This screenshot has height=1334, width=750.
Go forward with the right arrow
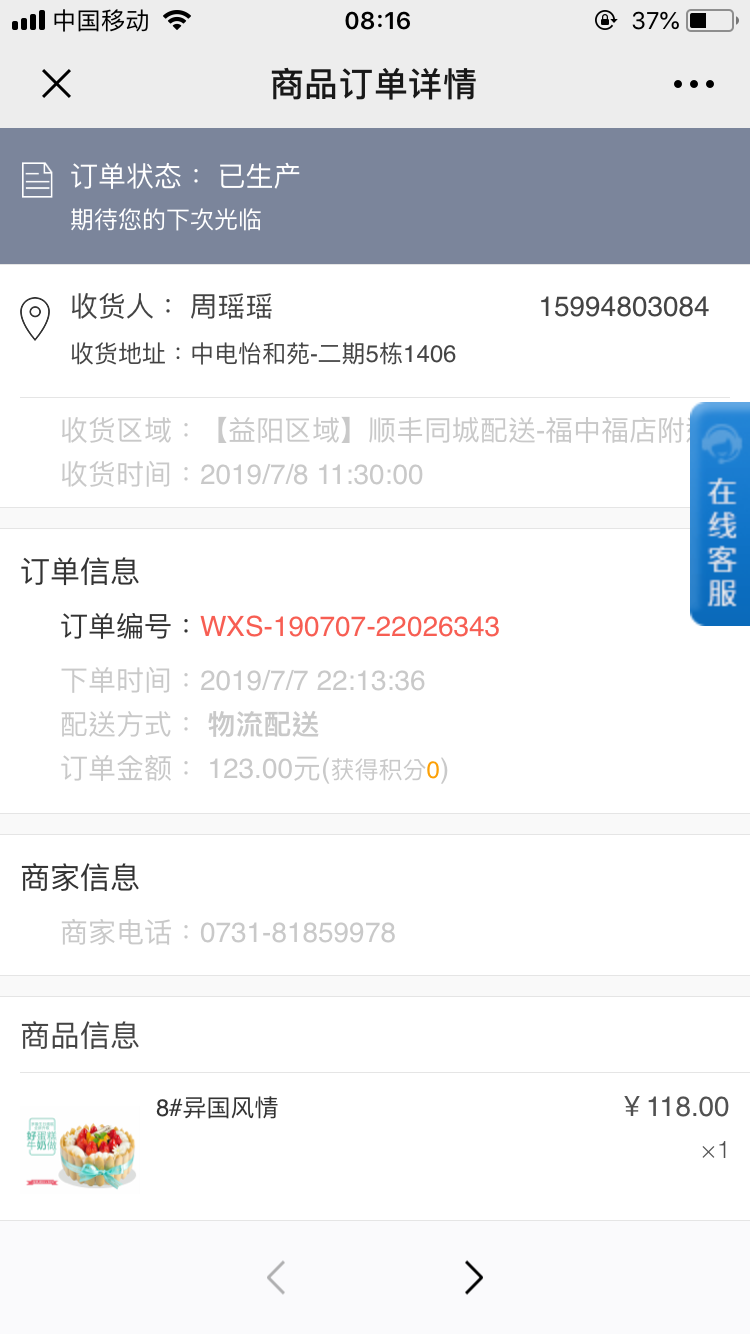pyautogui.click(x=473, y=1277)
